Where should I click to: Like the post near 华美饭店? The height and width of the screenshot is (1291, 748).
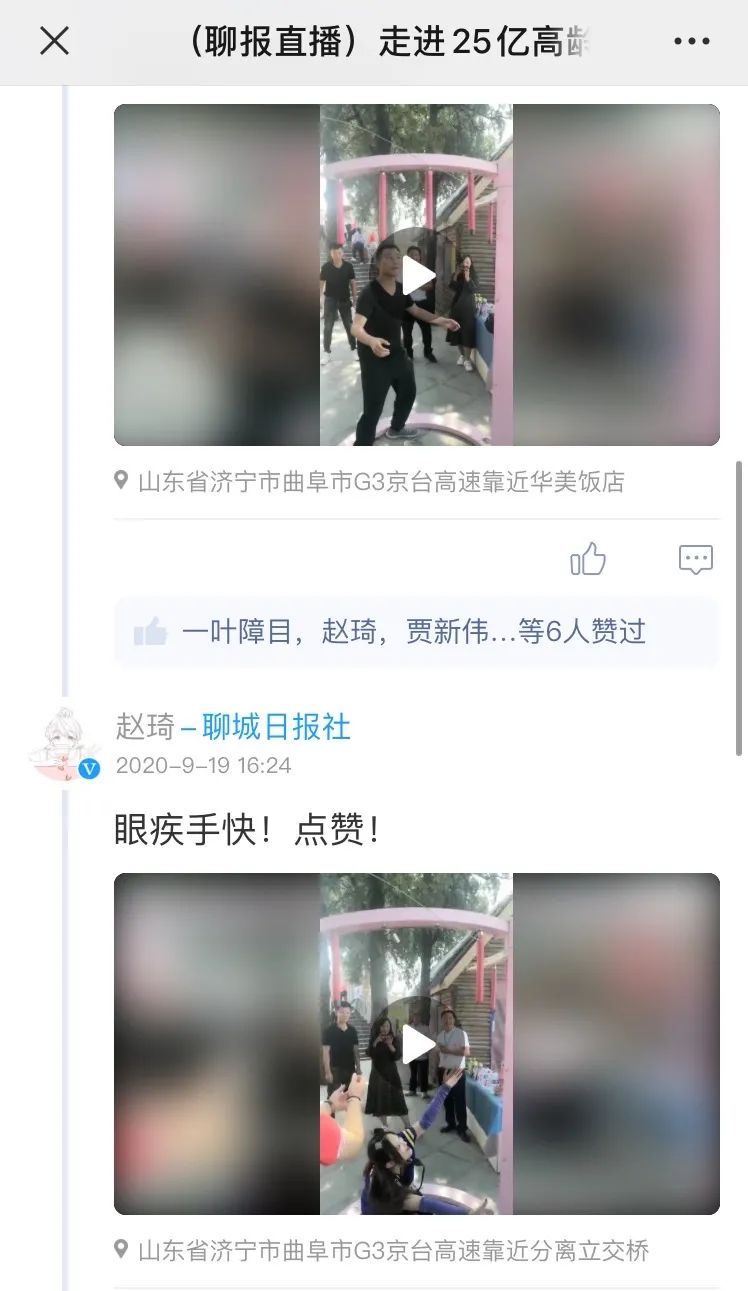[x=588, y=559]
